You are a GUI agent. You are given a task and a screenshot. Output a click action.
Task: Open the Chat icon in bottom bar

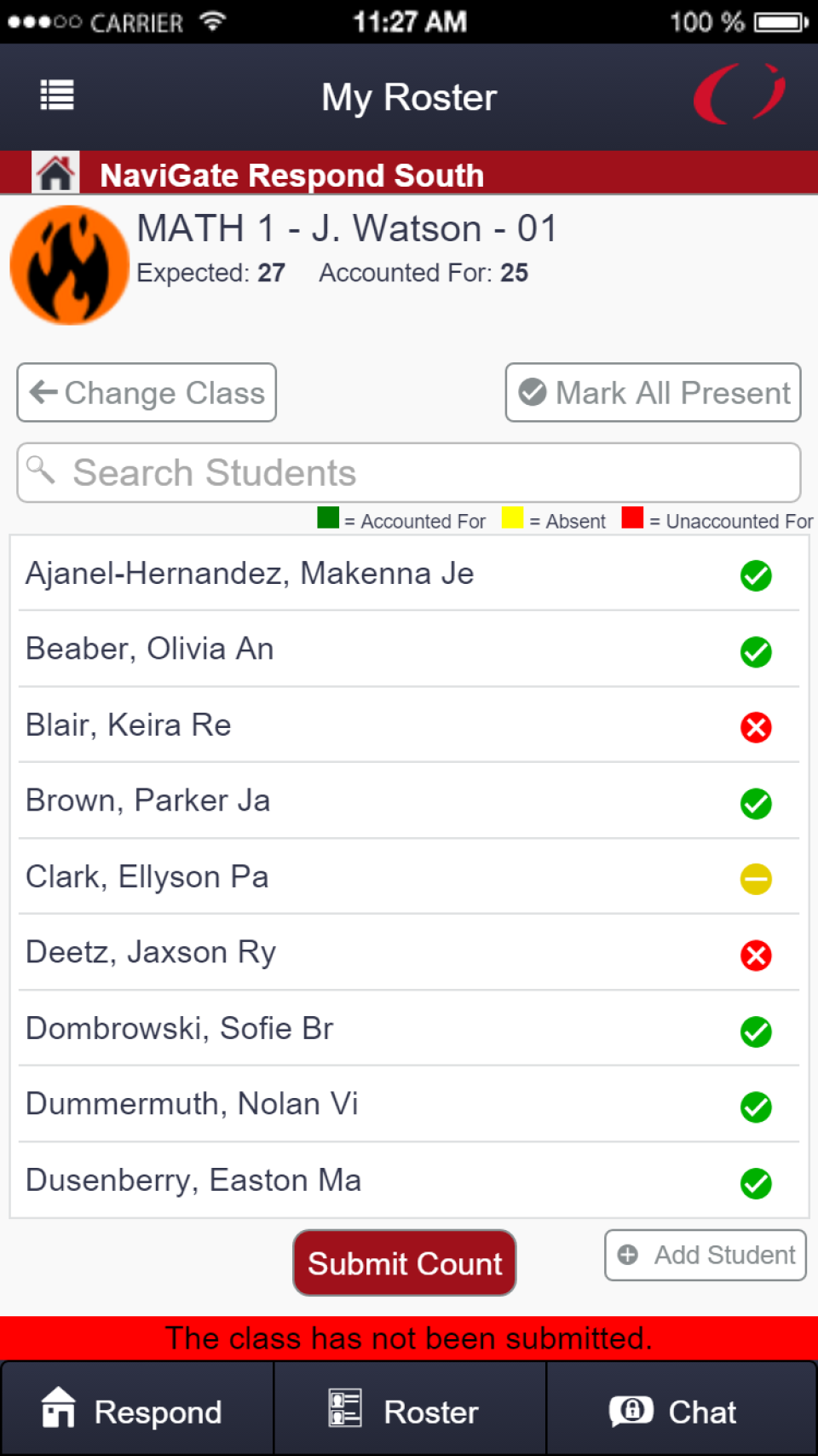coord(631,1408)
